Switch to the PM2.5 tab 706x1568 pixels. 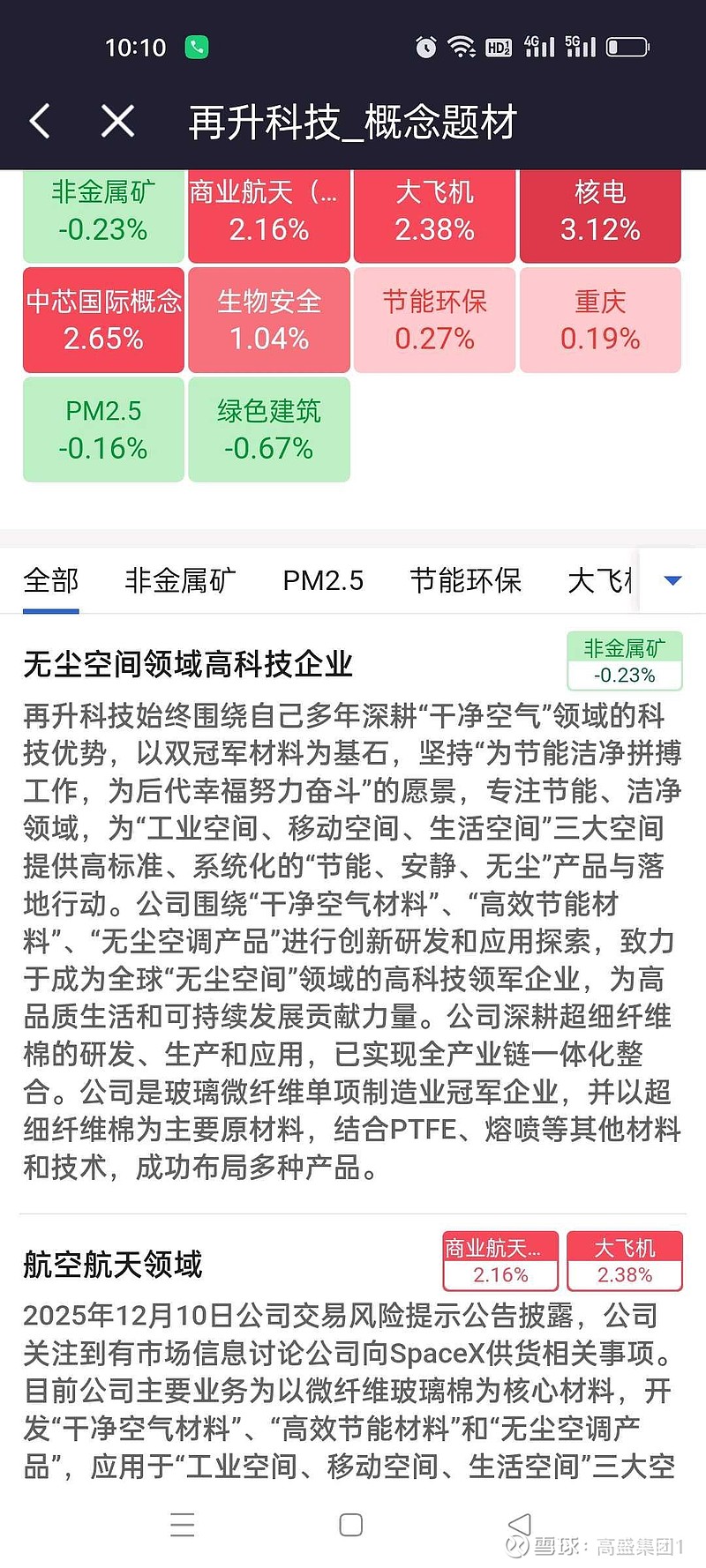321,579
